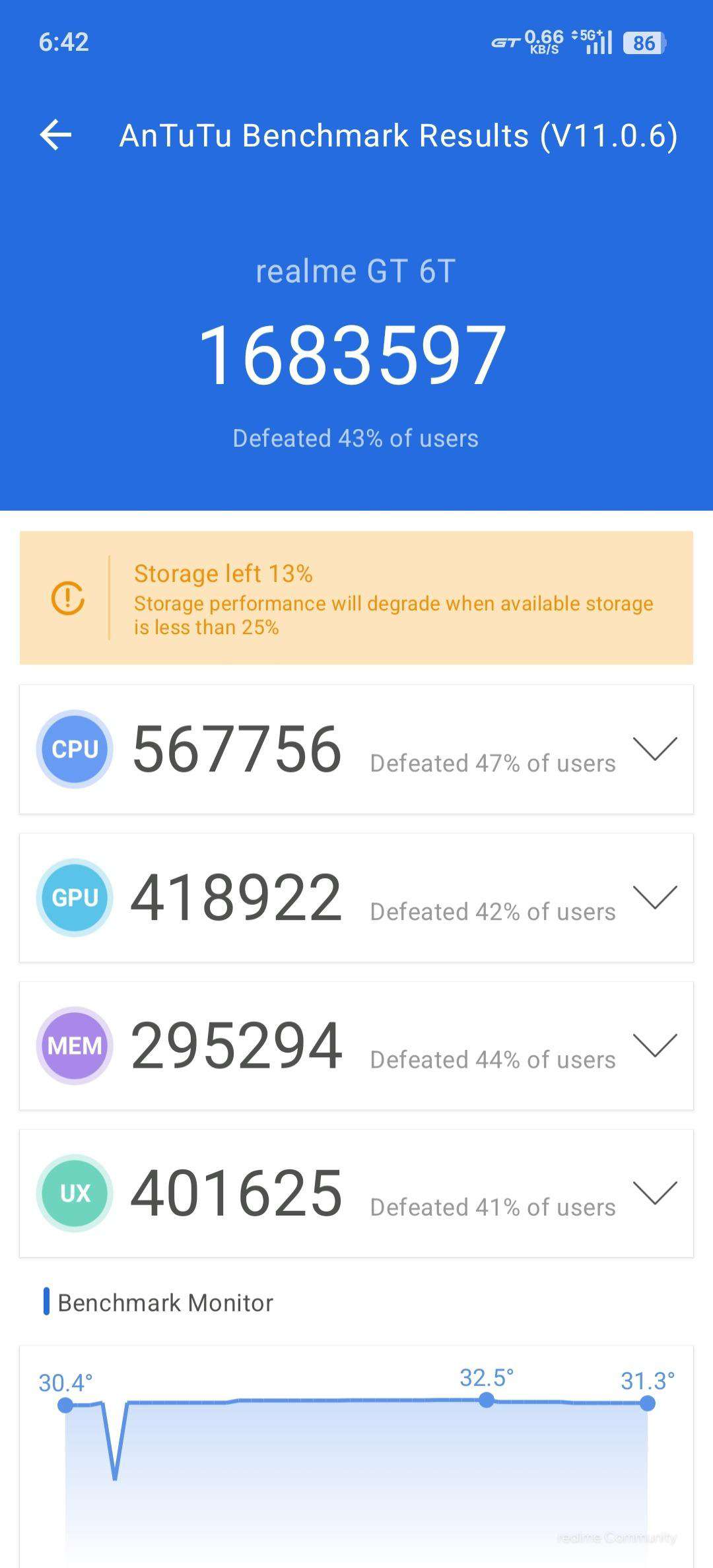Screen dimensions: 713x1568
Task: Go back from benchmark results
Action: 55,135
